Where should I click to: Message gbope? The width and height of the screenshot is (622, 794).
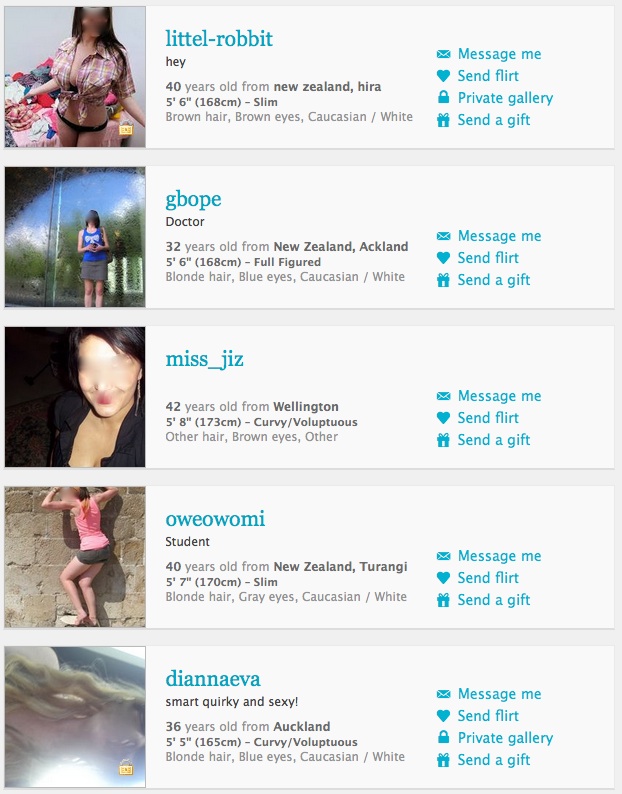[x=498, y=236]
